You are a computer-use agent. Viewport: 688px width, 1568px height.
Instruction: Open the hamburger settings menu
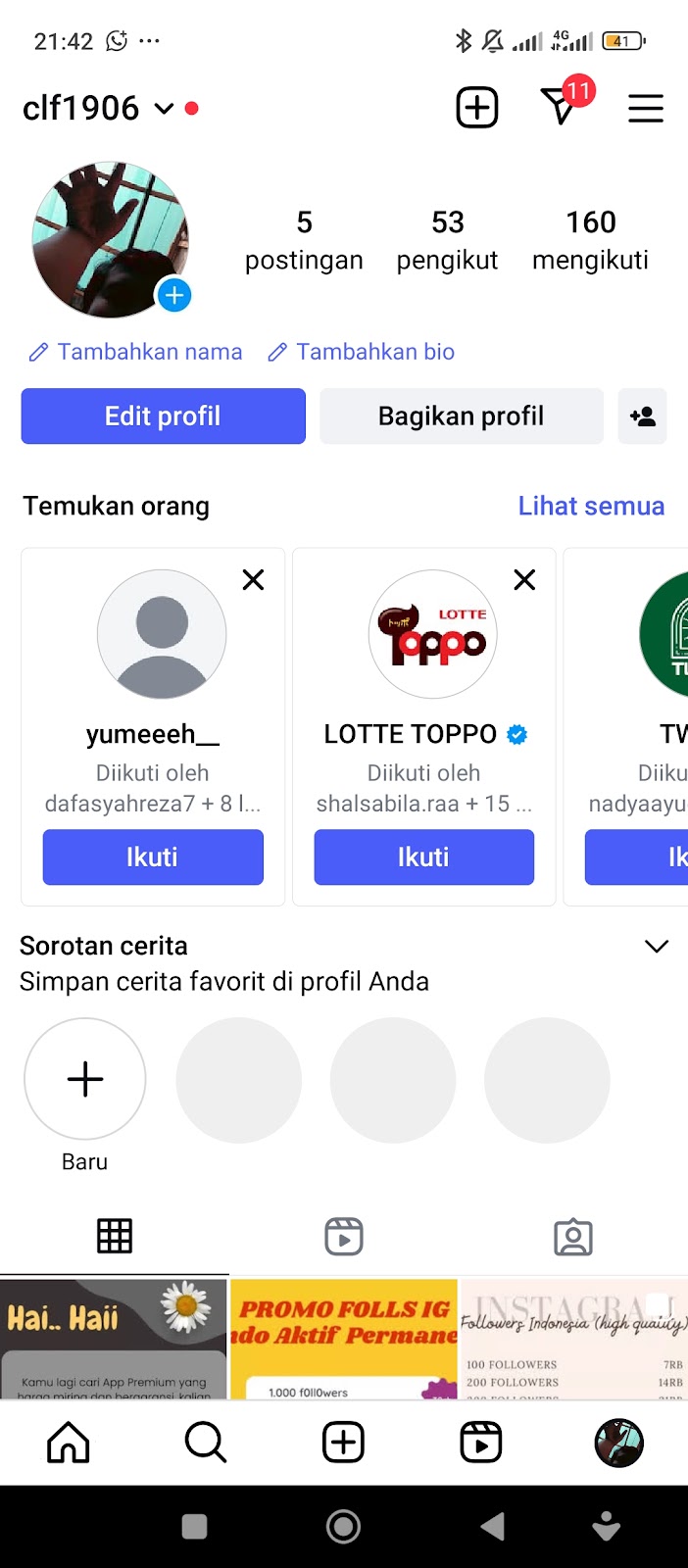[646, 108]
